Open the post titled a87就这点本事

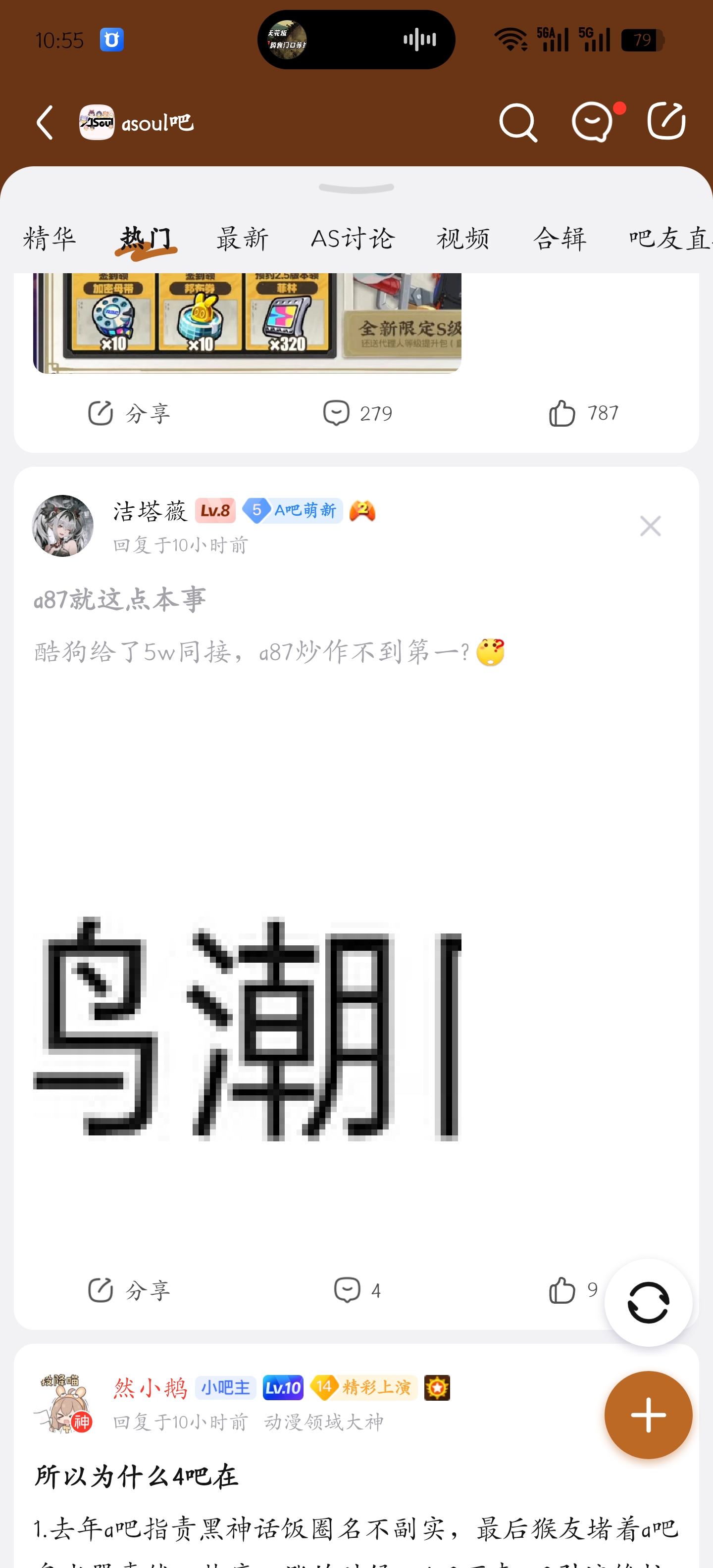point(120,599)
